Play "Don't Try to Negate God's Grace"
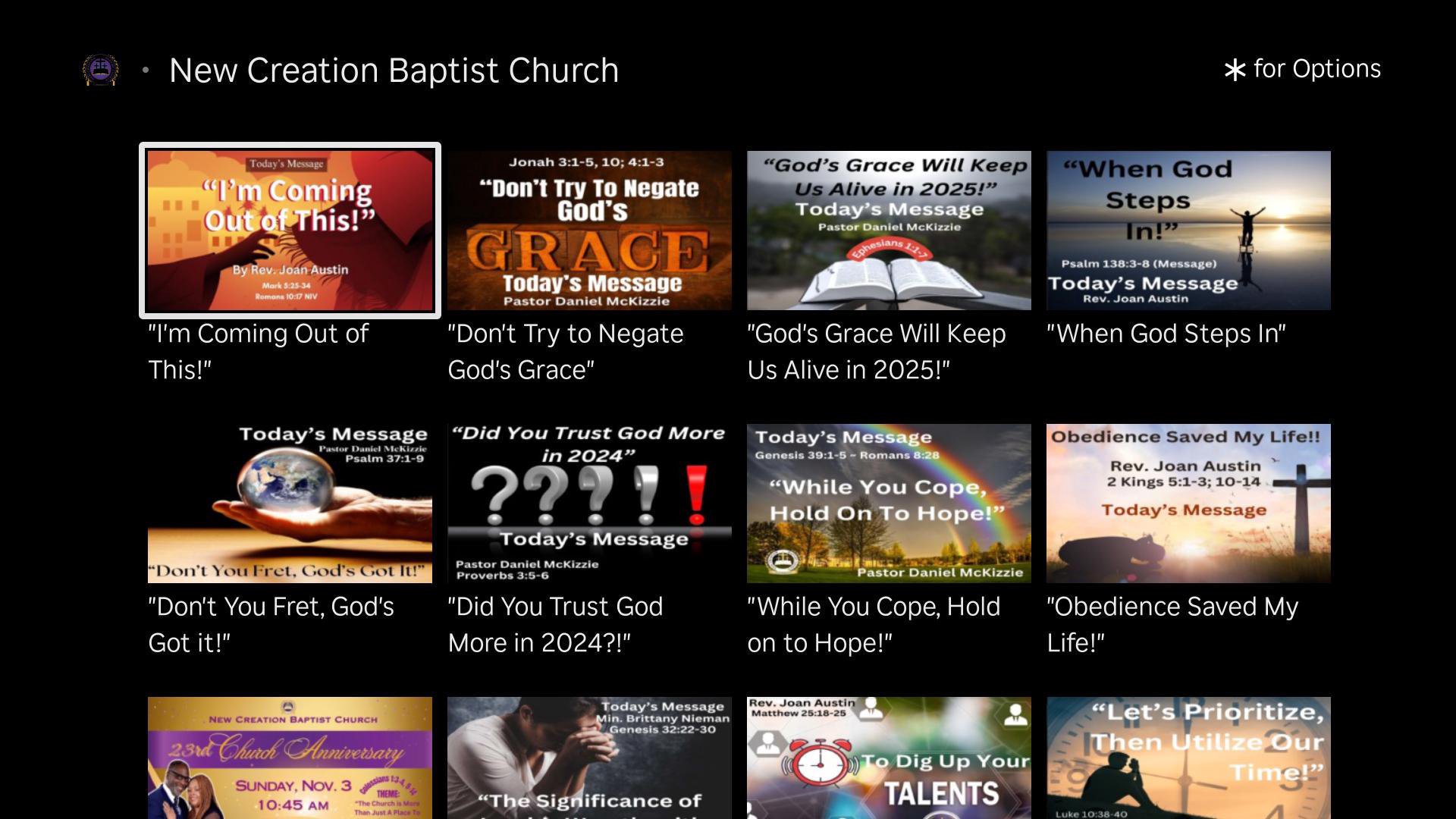 click(589, 231)
